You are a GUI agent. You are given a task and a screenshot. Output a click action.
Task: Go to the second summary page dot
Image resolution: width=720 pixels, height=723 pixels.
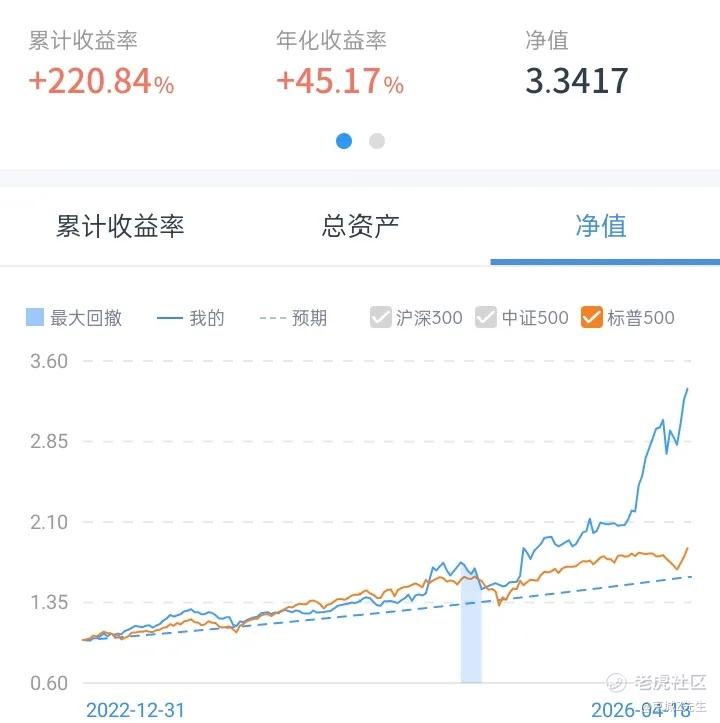click(377, 141)
